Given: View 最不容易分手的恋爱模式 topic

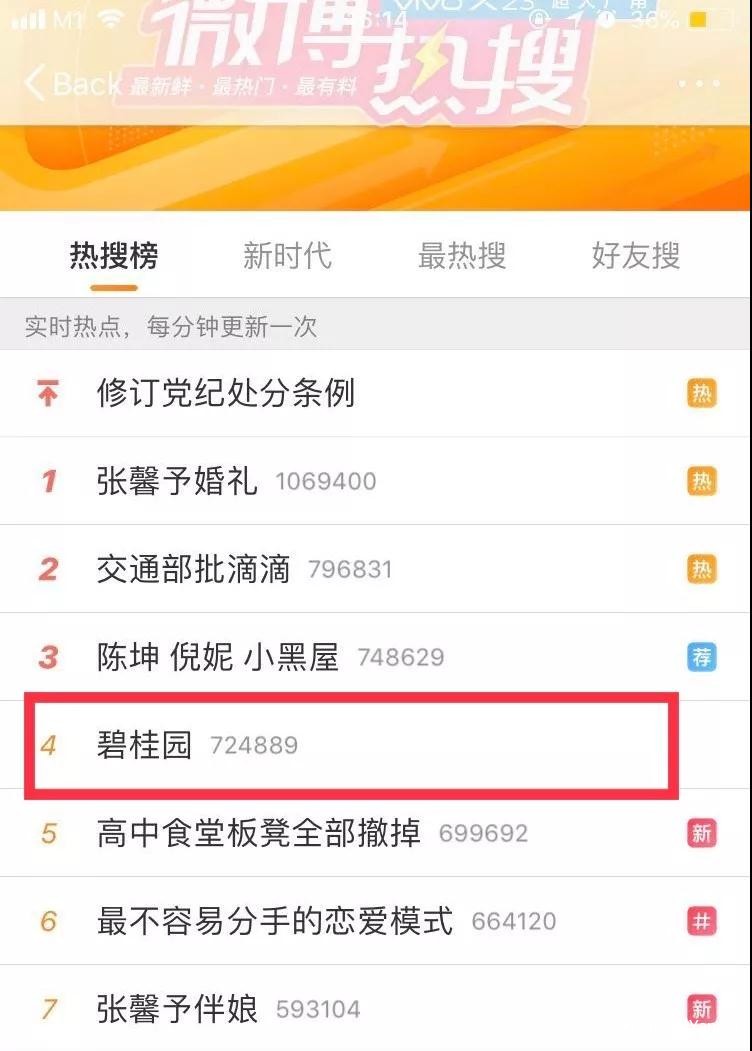Looking at the screenshot, I should [x=275, y=920].
